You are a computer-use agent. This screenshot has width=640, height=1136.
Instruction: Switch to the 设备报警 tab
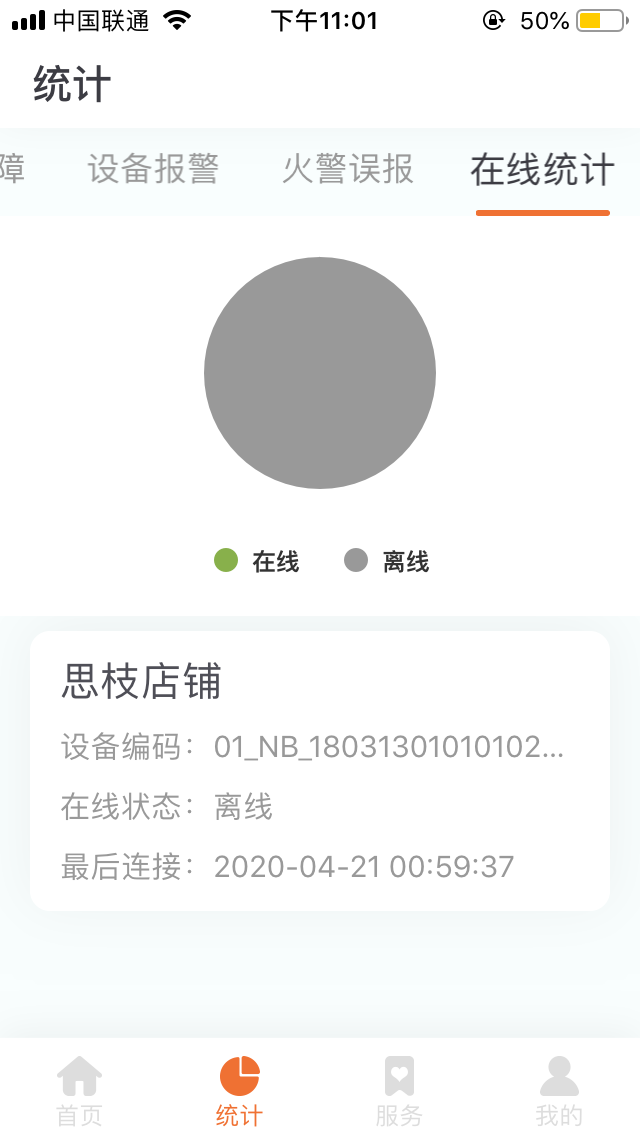click(153, 170)
